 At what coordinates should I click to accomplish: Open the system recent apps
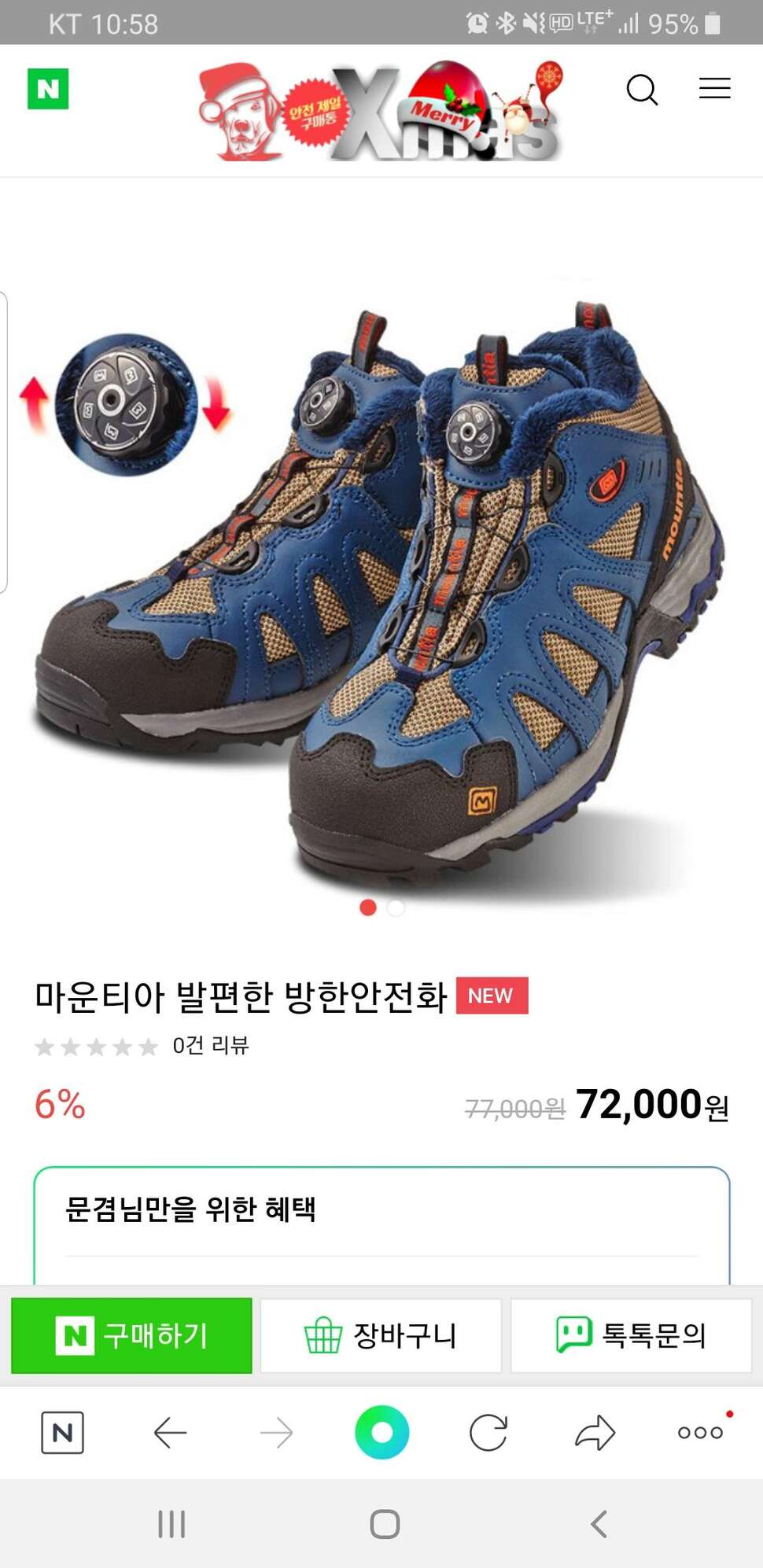pos(171,1524)
